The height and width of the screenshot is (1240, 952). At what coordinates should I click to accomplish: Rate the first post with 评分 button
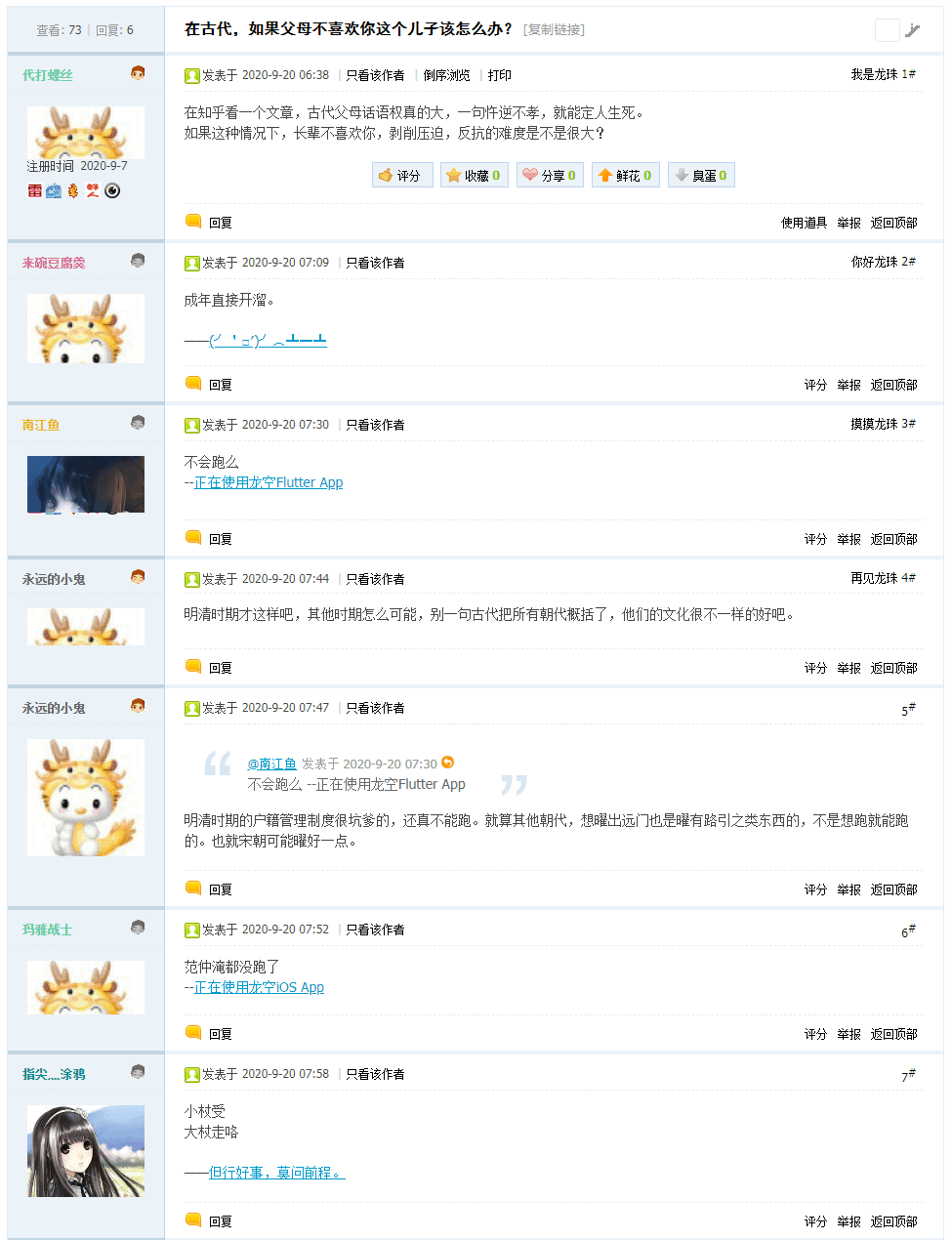(x=401, y=176)
